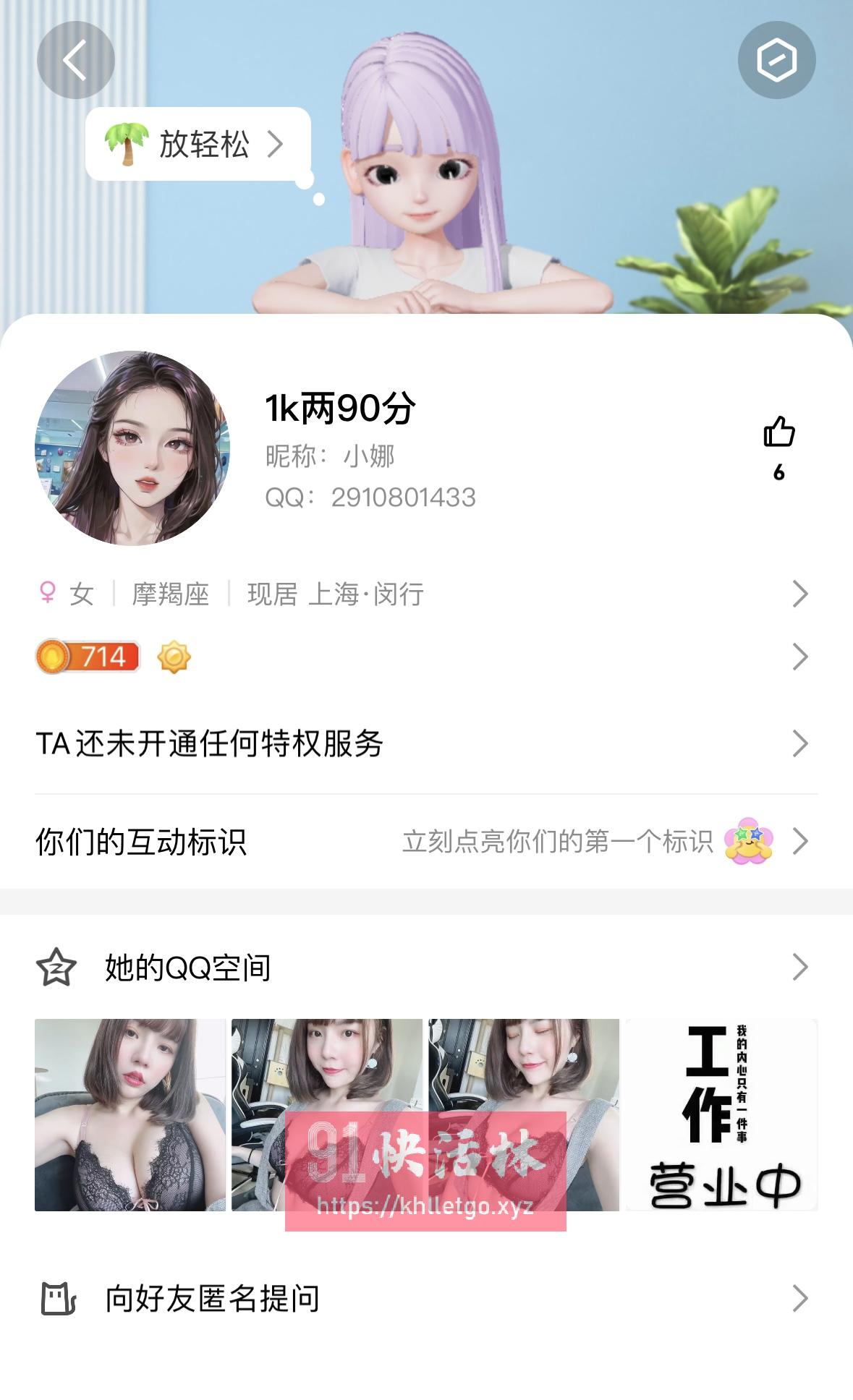Open the QQ show icon at top right
Image resolution: width=853 pixels, height=1400 pixels.
(776, 61)
